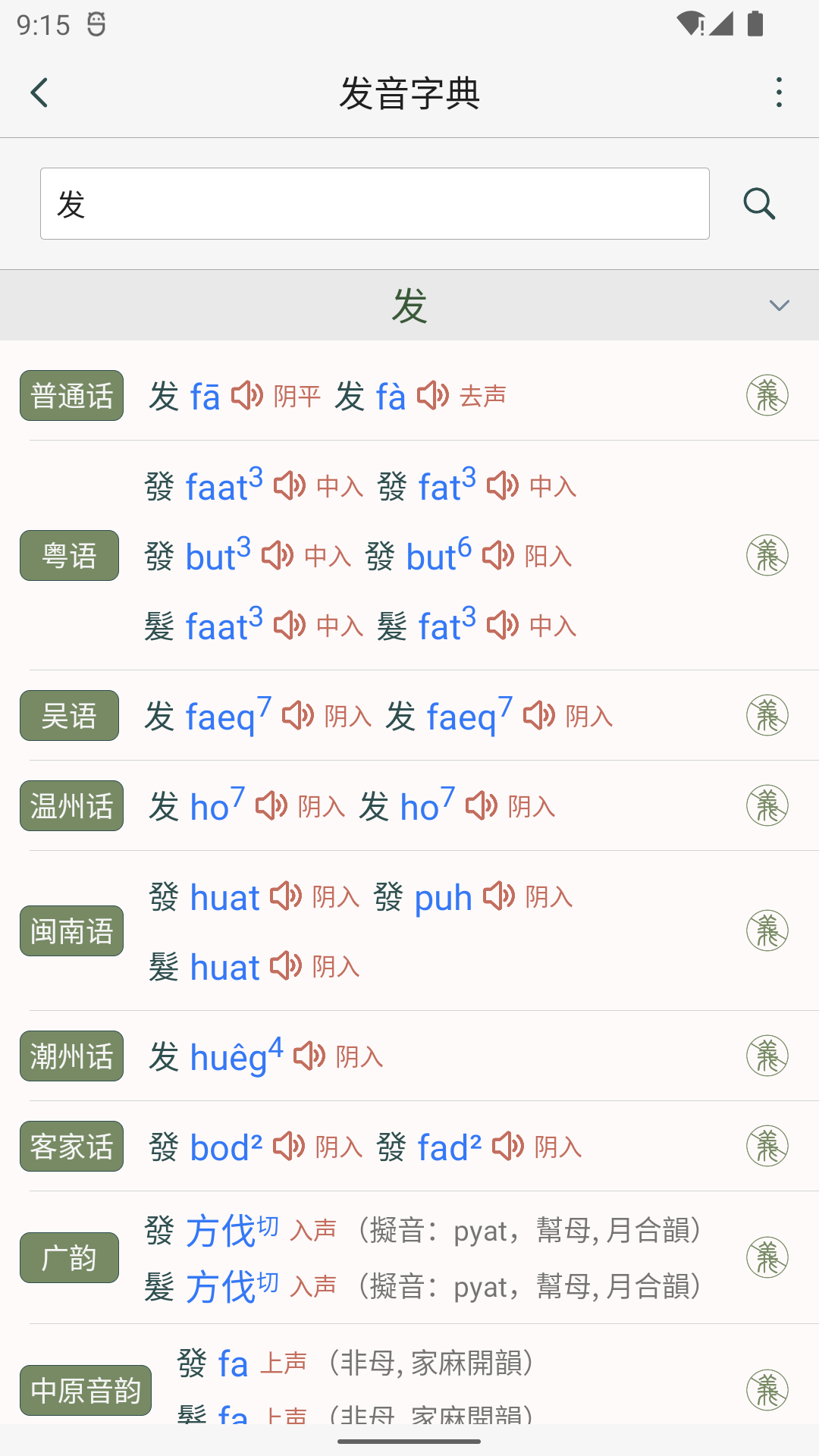Tap the magnifier search icon

point(759,204)
